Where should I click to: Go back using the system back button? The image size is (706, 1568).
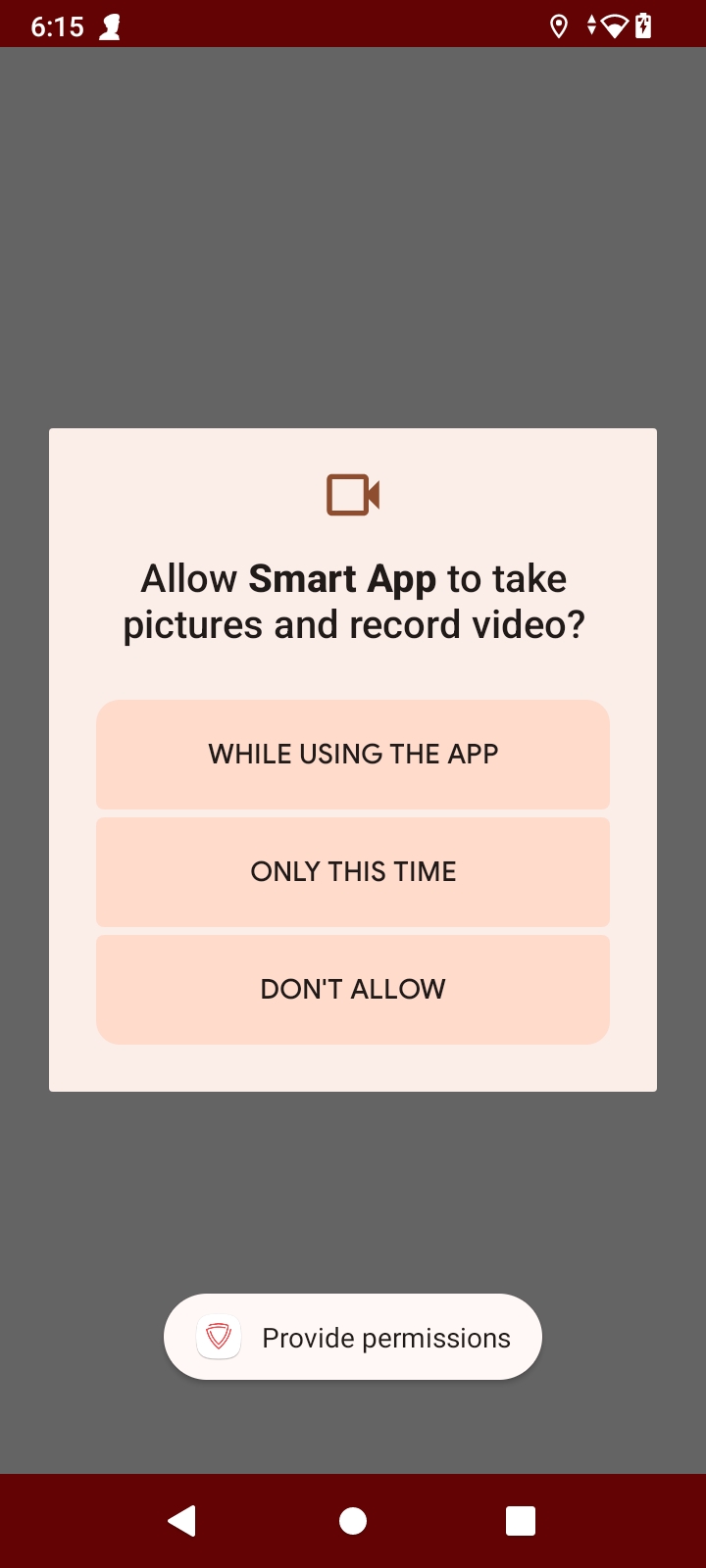click(182, 1521)
